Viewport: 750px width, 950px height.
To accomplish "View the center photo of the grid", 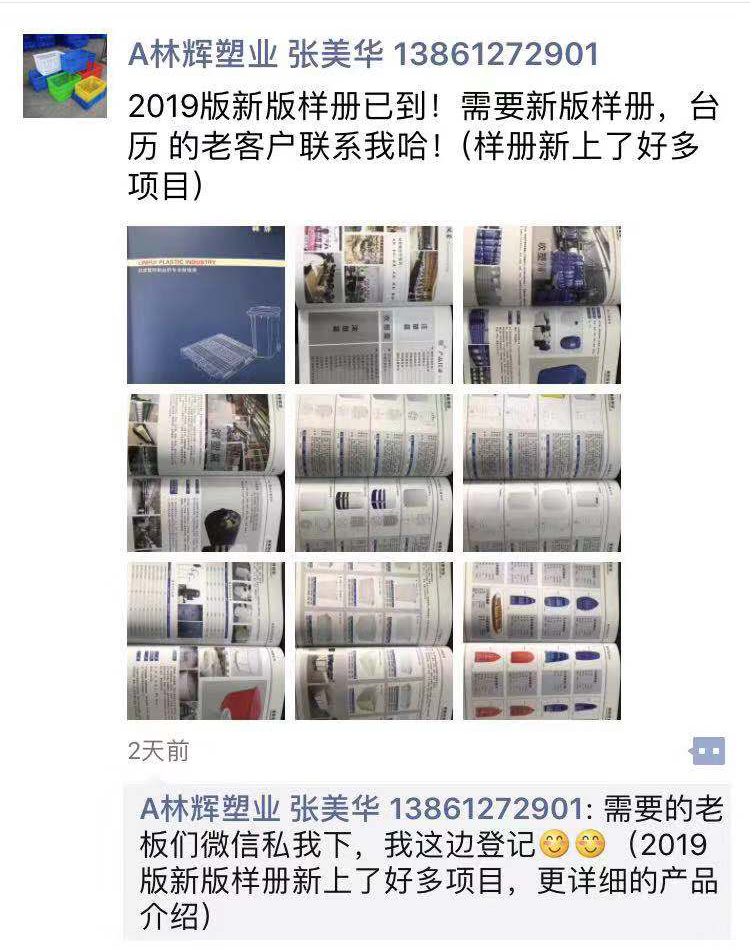I will click(x=373, y=473).
